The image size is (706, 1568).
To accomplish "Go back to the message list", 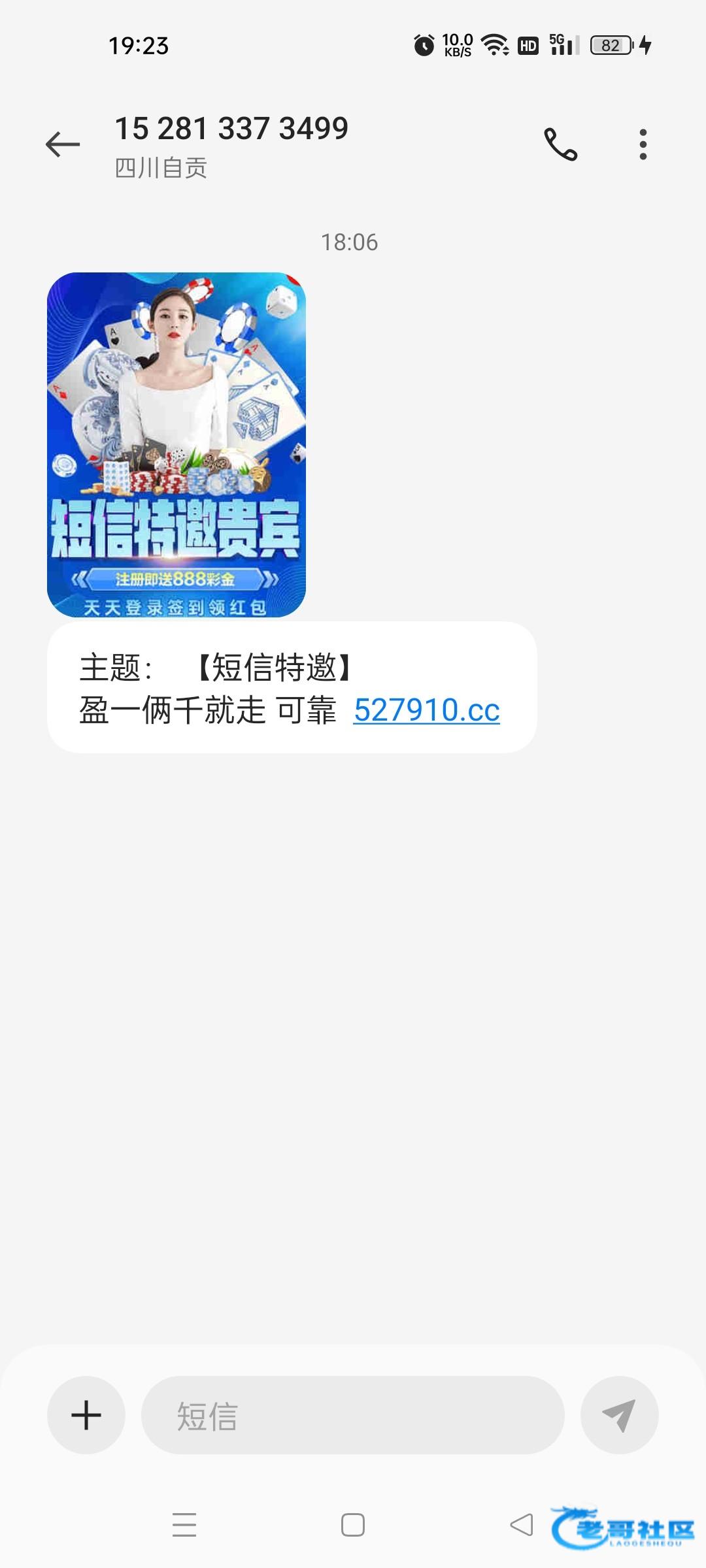I will pyautogui.click(x=63, y=144).
